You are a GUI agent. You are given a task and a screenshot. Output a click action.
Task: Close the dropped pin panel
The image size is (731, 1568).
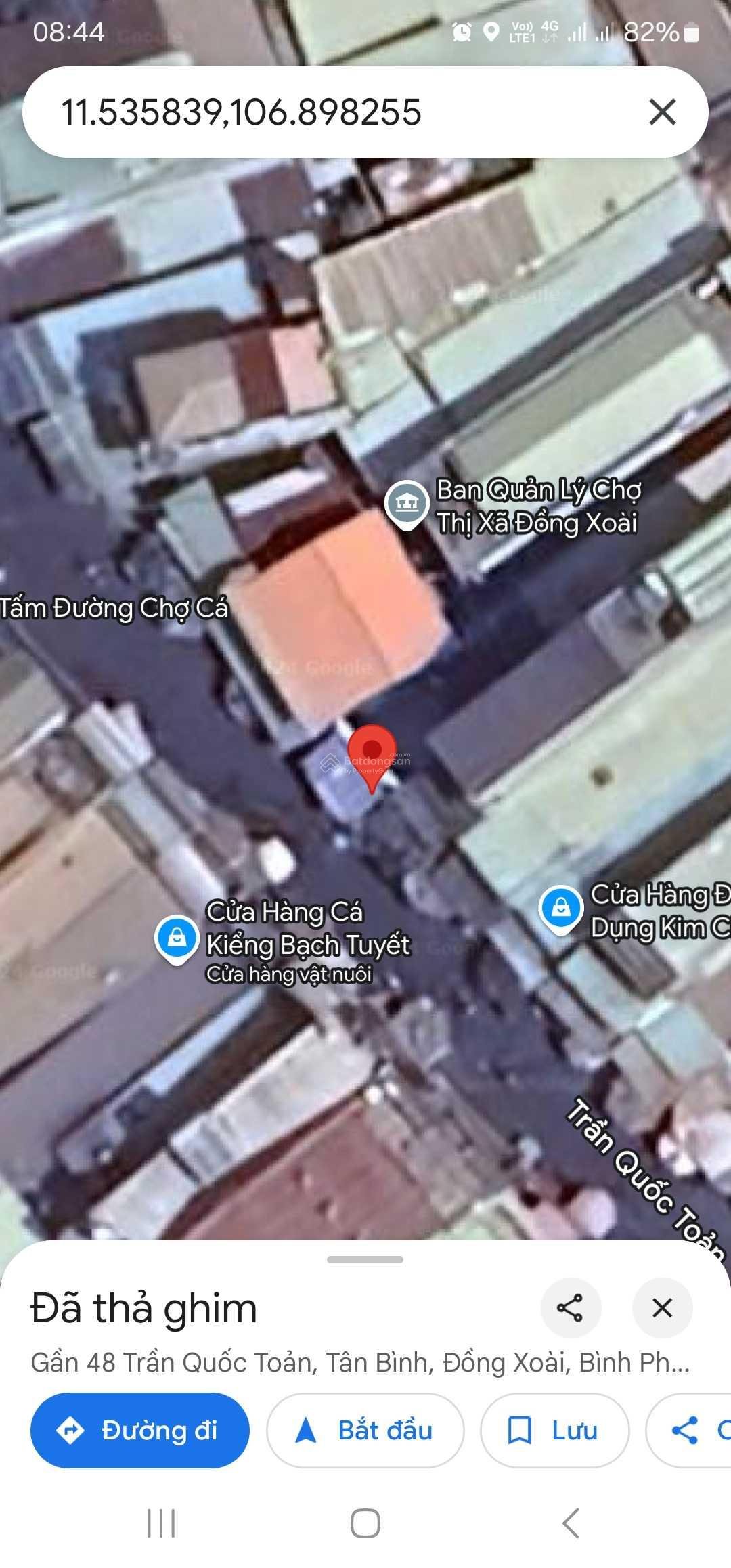(662, 1307)
